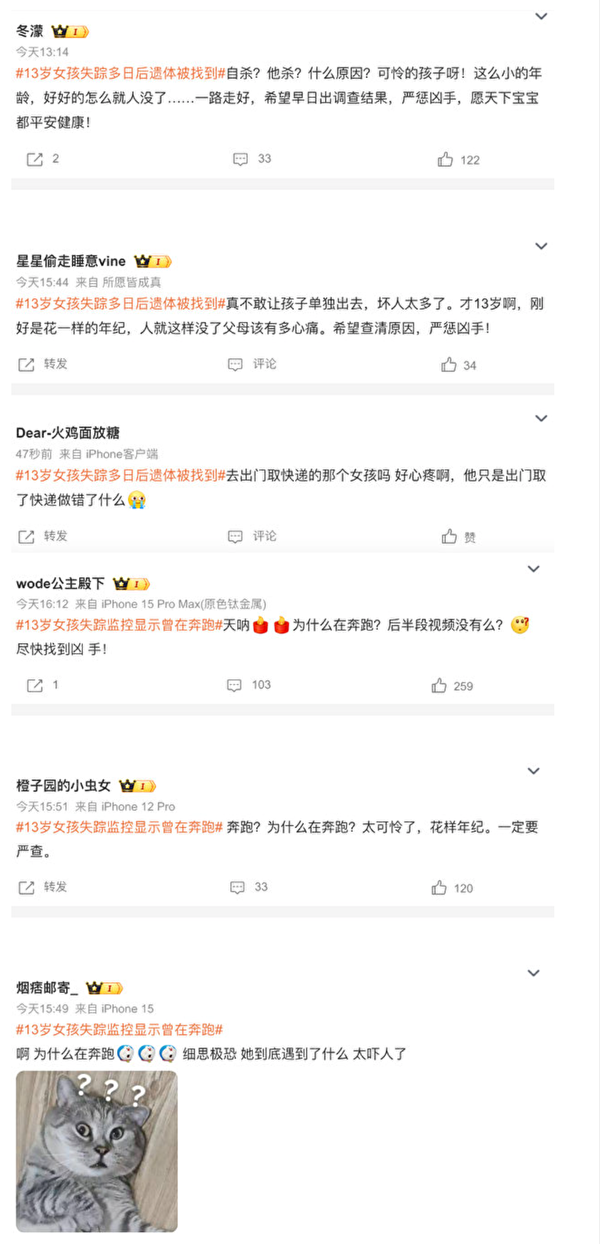Like wode公主殿下's post
Viewport: 600px width, 1244px height.
point(439,686)
